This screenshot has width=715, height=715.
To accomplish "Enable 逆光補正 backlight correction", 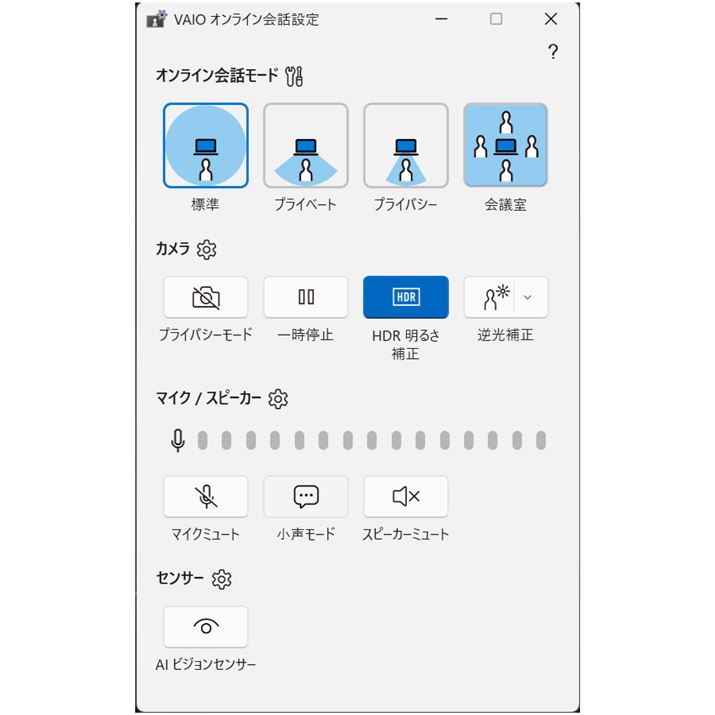I will (490, 297).
